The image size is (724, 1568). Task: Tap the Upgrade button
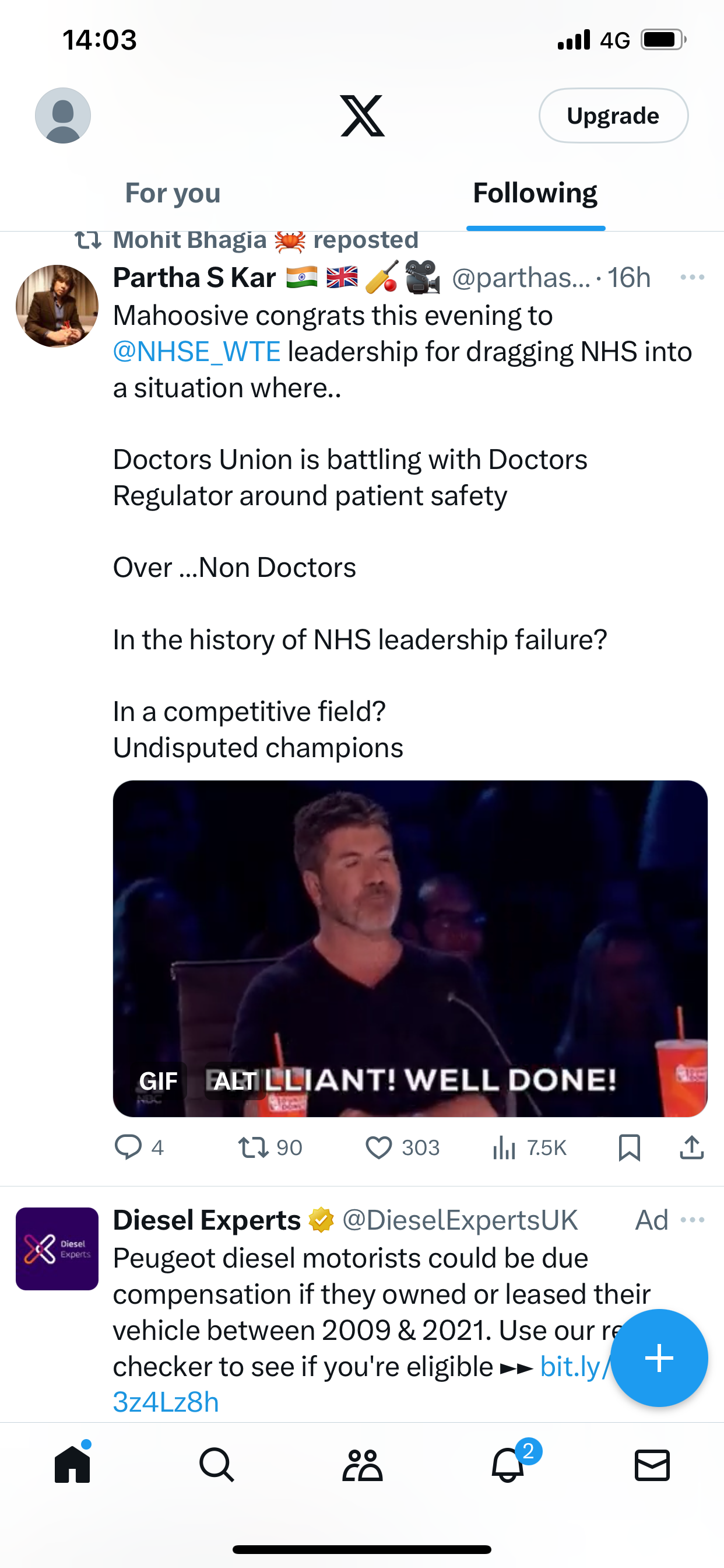click(613, 116)
